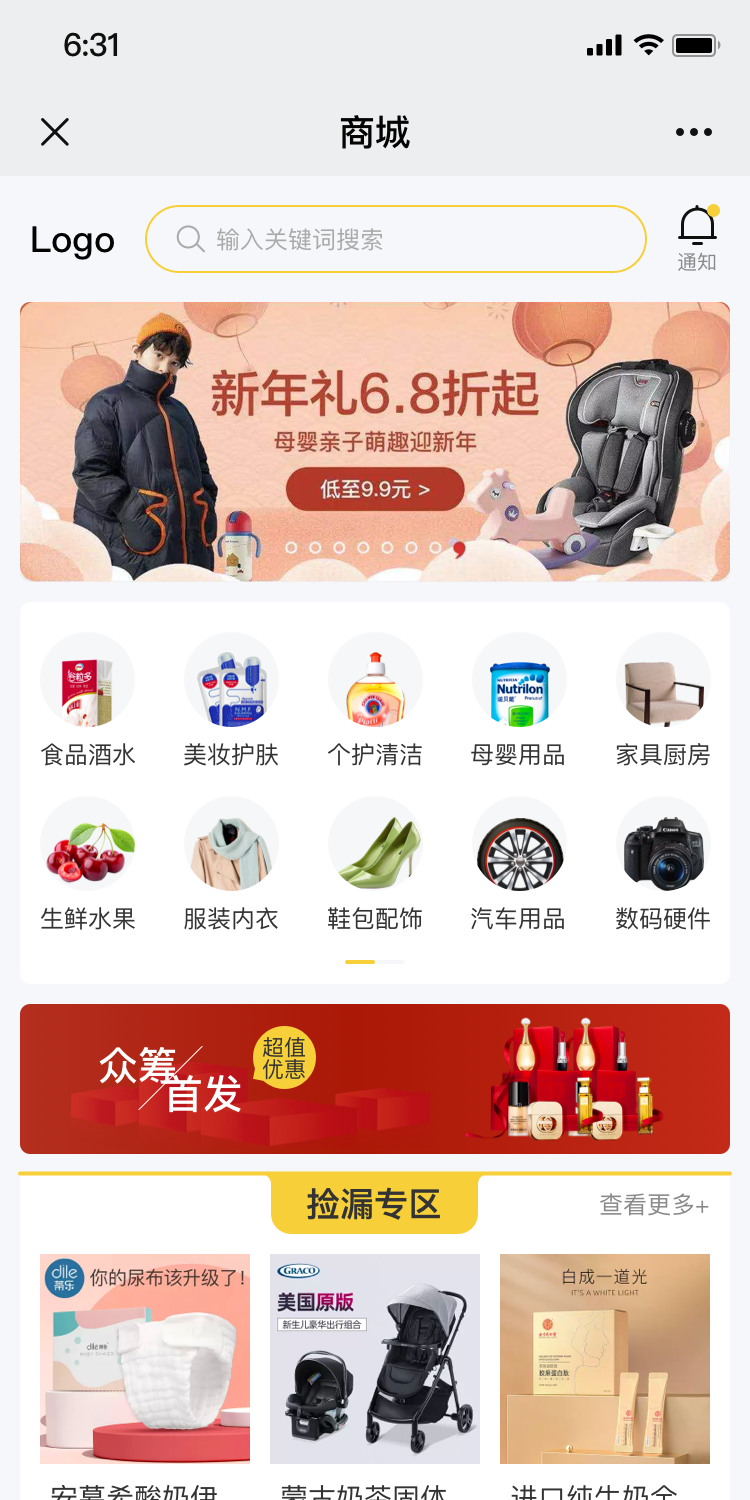Open the 新年礼6.8折起 banner
Screen dimensions: 750x1500
pos(375,441)
